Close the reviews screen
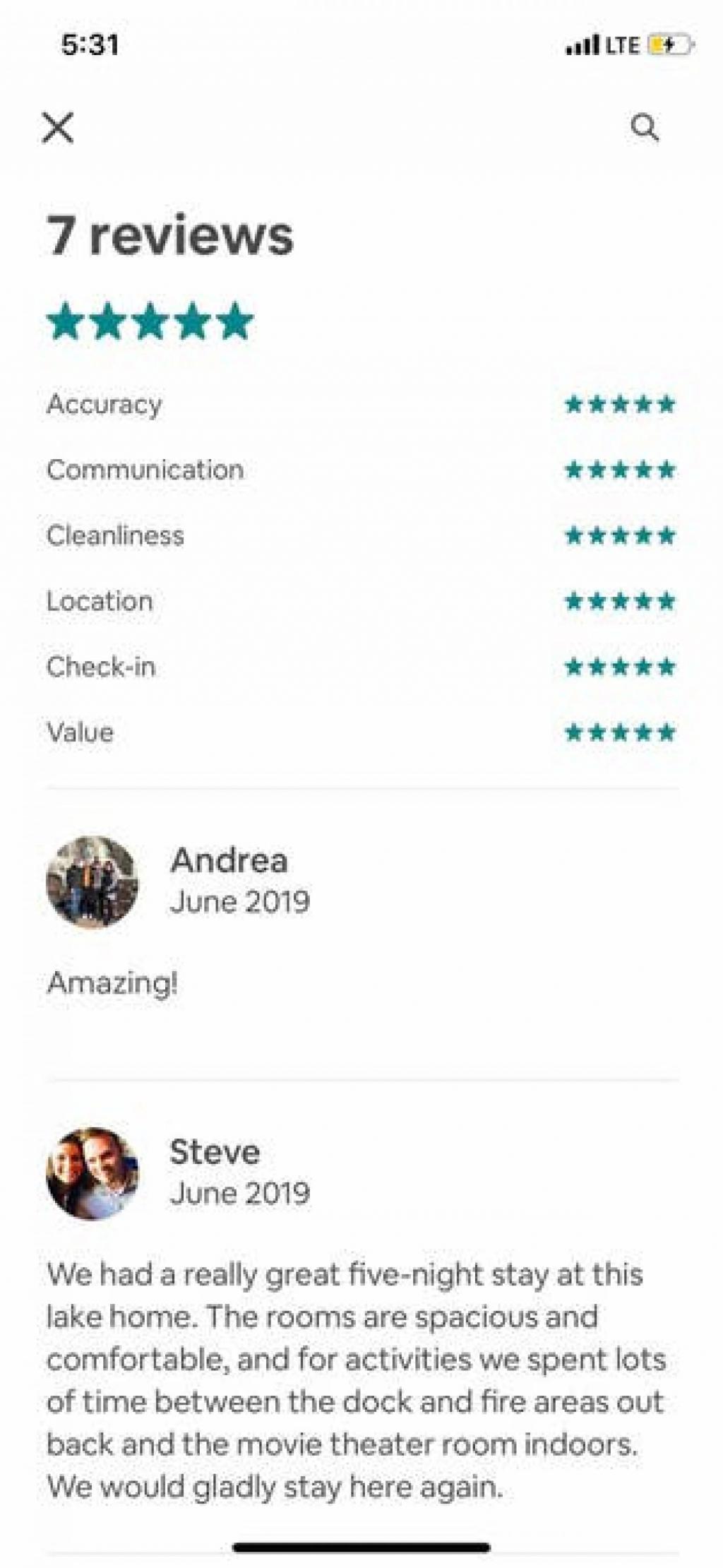The height and width of the screenshot is (1568, 723). pos(58,128)
